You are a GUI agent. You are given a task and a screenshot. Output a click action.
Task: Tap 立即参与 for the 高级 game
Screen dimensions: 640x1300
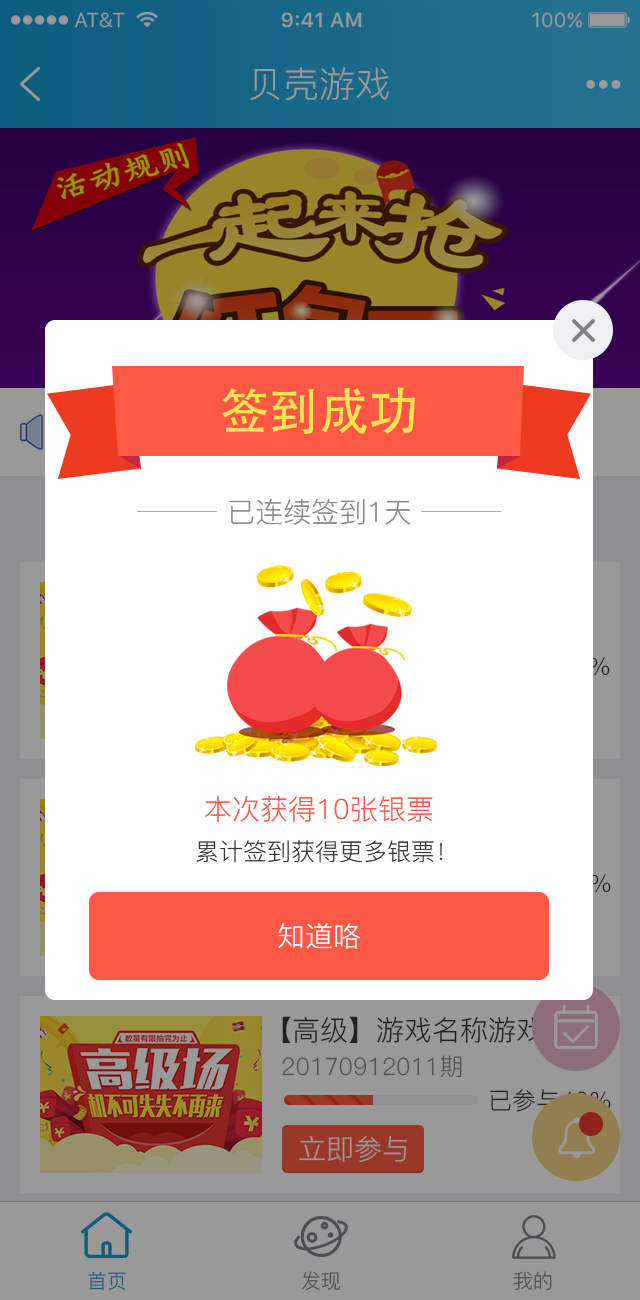coord(353,1149)
